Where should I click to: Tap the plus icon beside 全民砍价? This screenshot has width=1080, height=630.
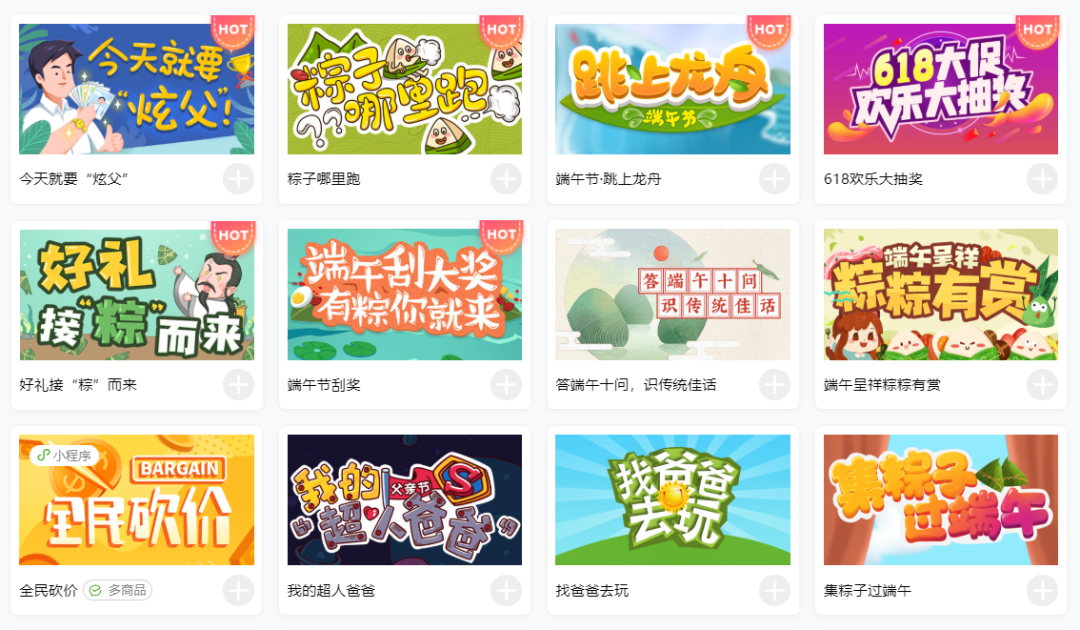pos(238,590)
